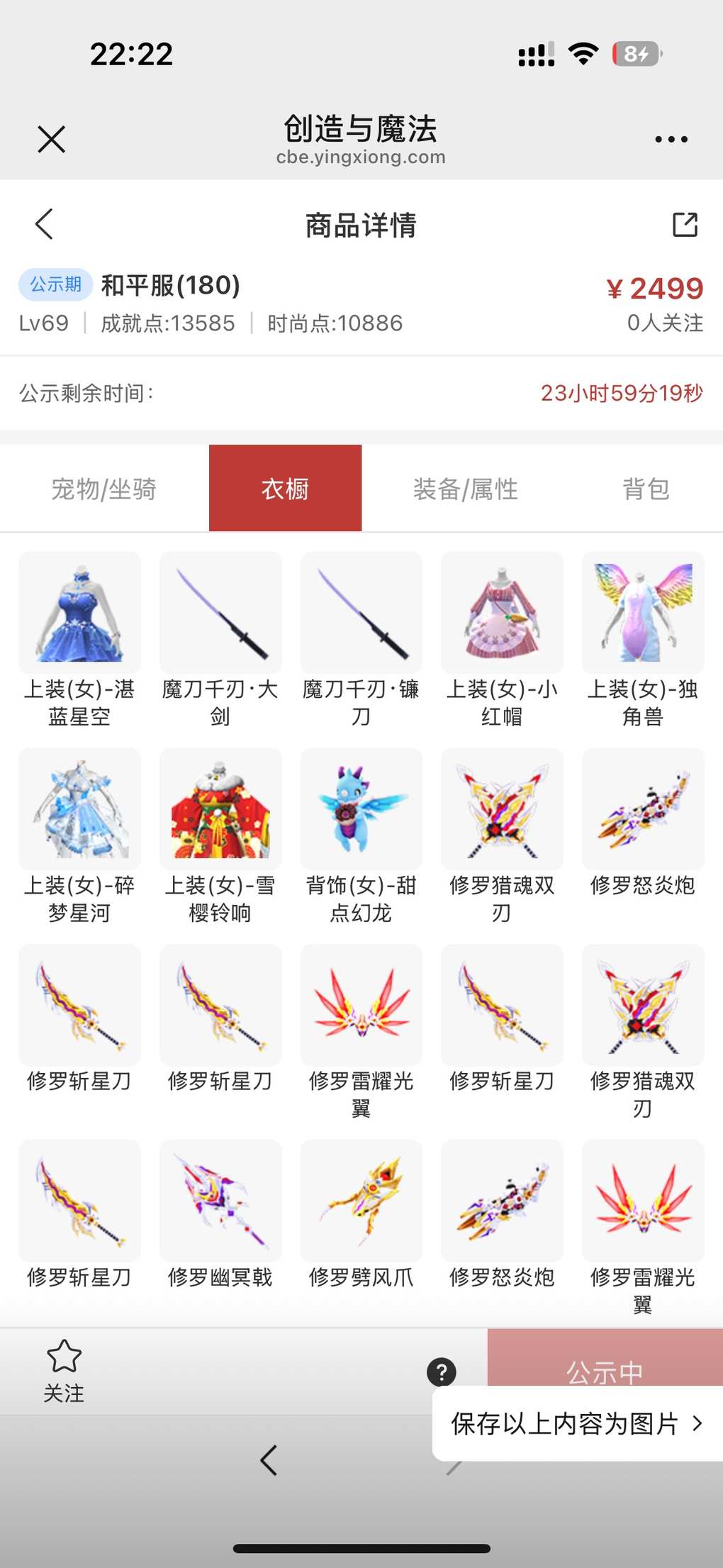The image size is (723, 1568).
Task: View the 修罗幽冥戟 weapon
Action: (220, 1201)
